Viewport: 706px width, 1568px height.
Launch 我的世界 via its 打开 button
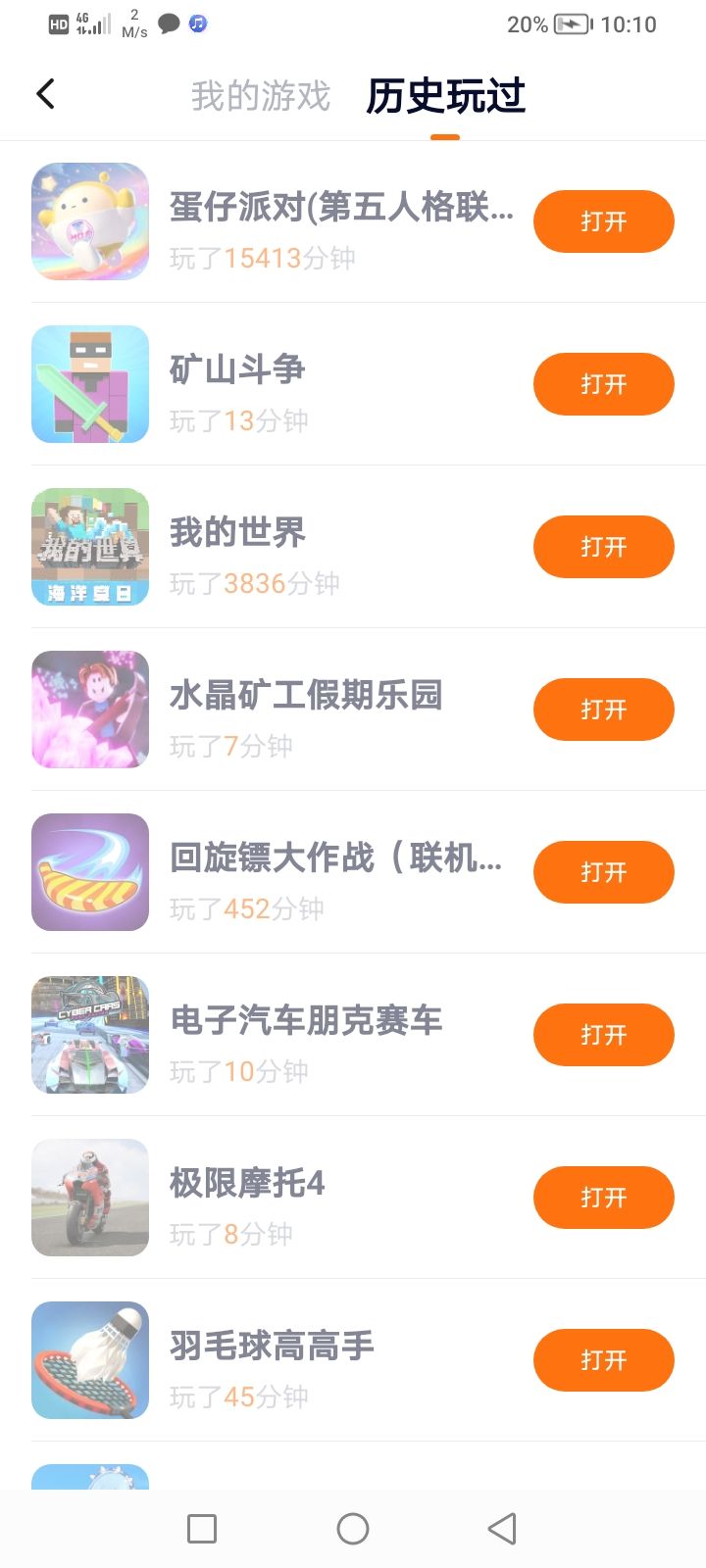tap(603, 547)
